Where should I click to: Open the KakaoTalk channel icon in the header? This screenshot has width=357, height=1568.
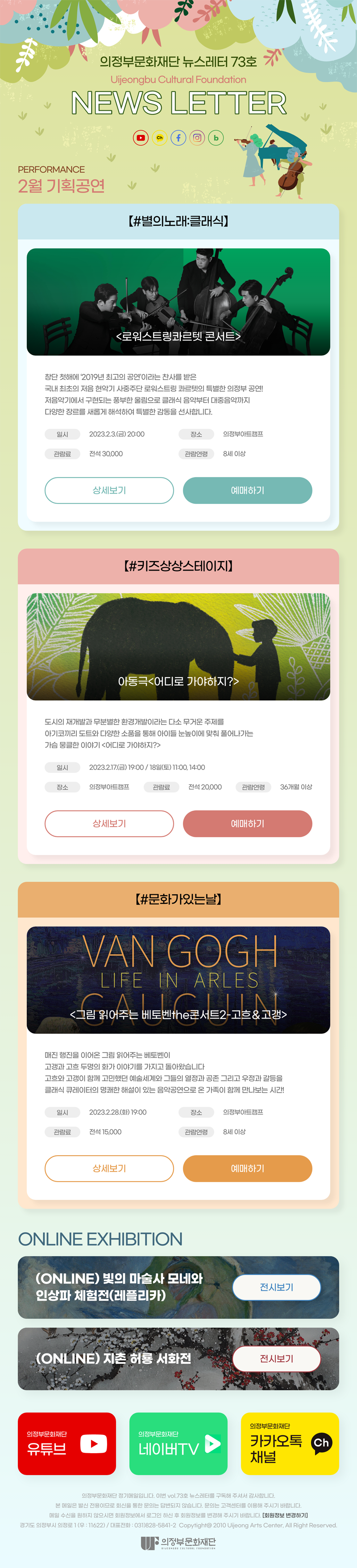(x=159, y=138)
